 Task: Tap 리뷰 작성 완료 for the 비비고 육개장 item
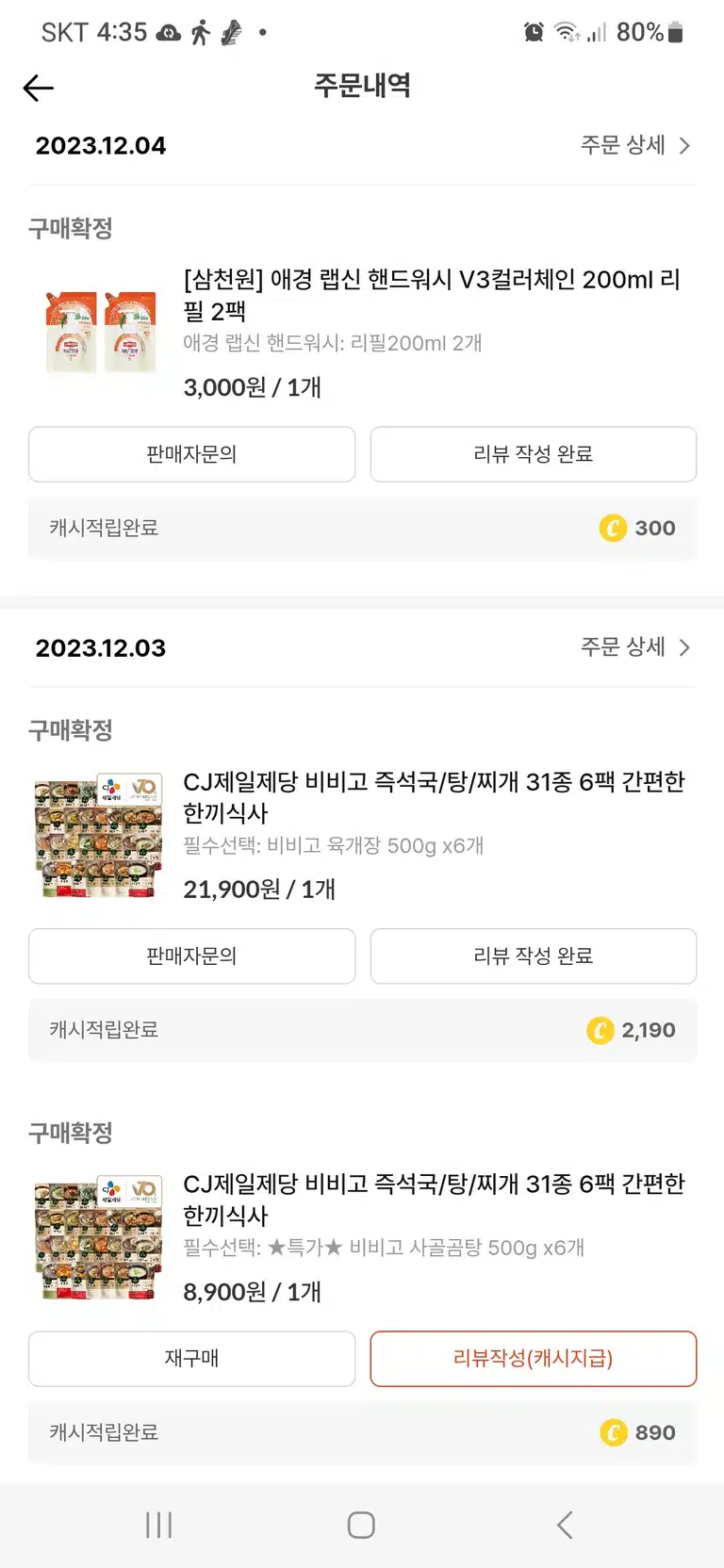(x=533, y=956)
